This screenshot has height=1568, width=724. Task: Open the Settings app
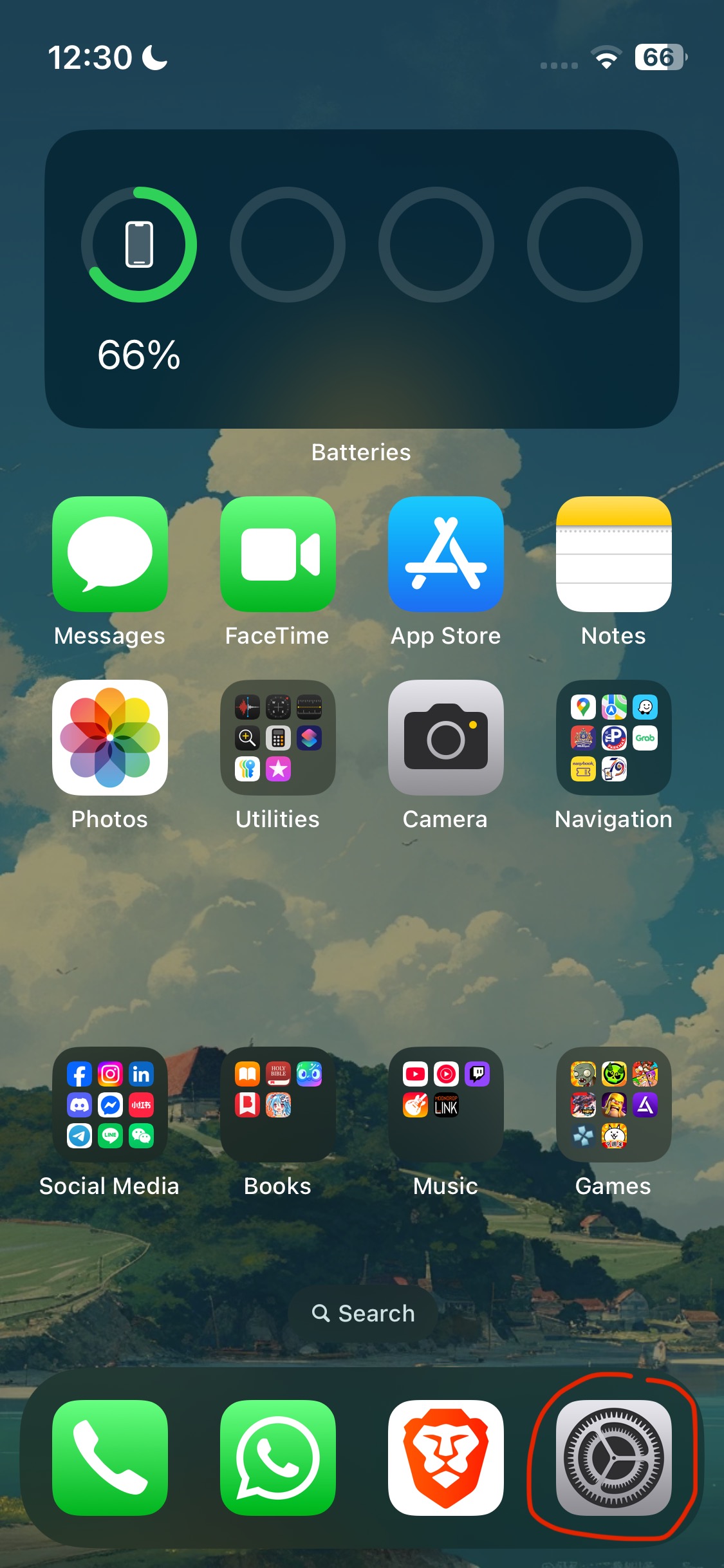click(614, 1458)
